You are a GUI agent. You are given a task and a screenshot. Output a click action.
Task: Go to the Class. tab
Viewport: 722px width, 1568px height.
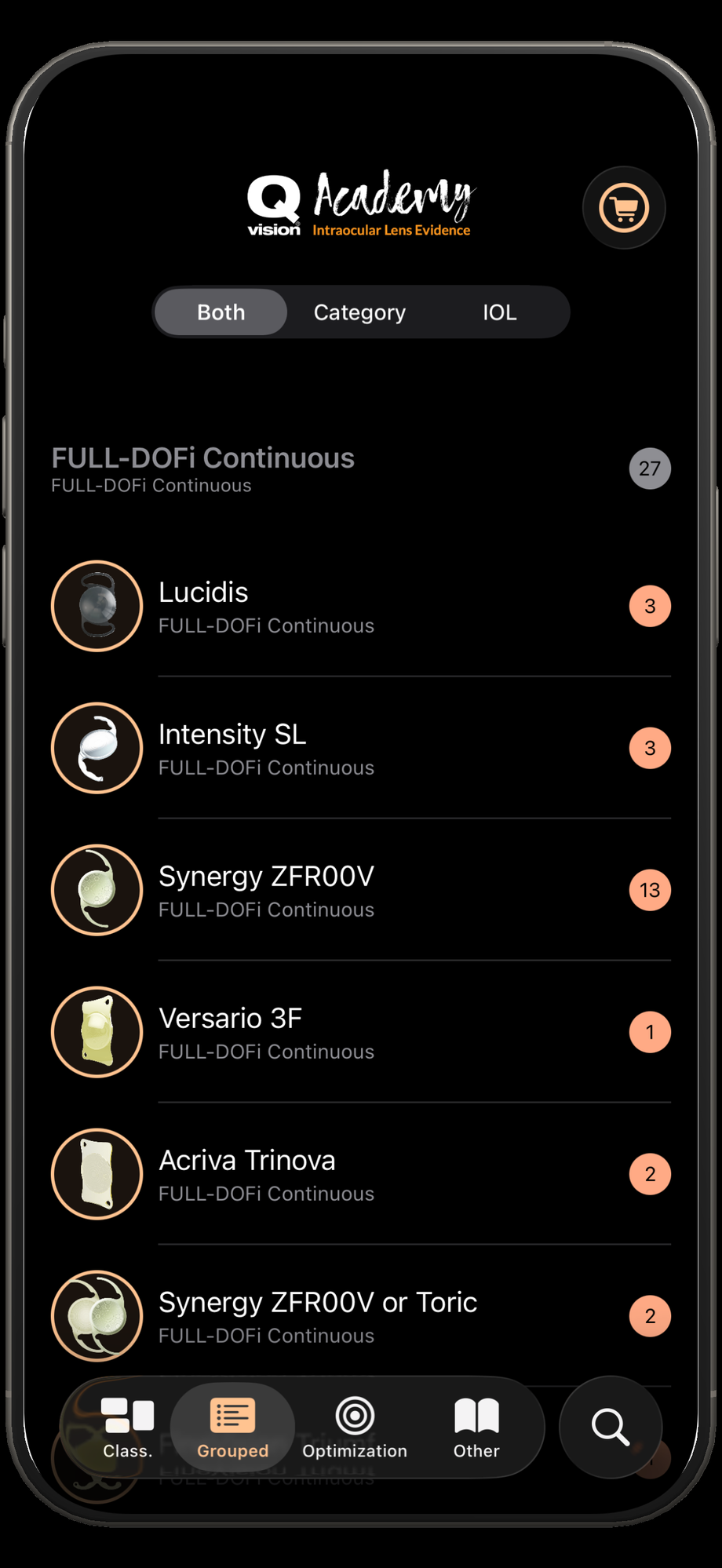point(128,1428)
